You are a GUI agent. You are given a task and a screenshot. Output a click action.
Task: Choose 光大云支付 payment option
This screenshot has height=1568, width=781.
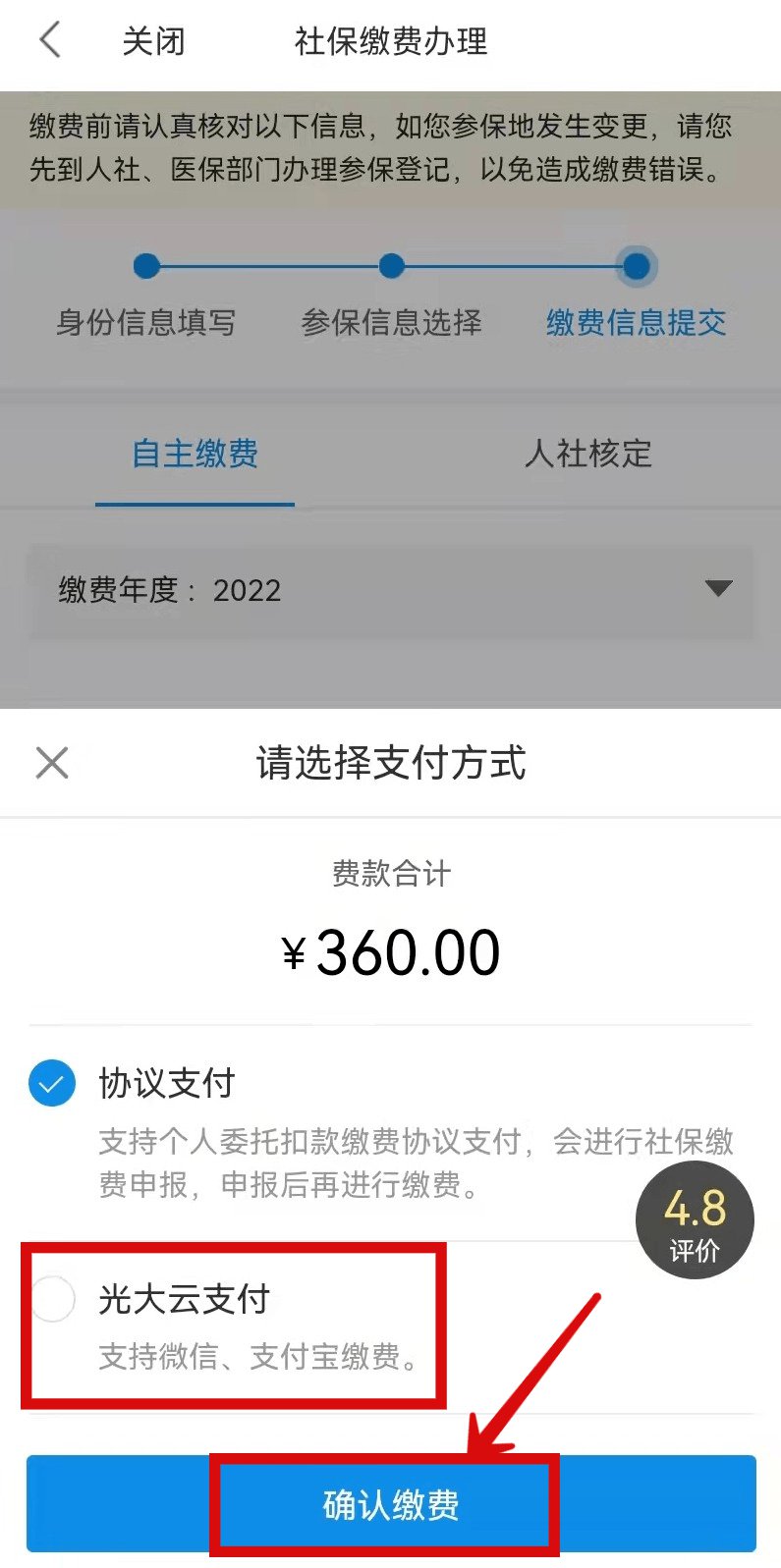[x=53, y=1299]
